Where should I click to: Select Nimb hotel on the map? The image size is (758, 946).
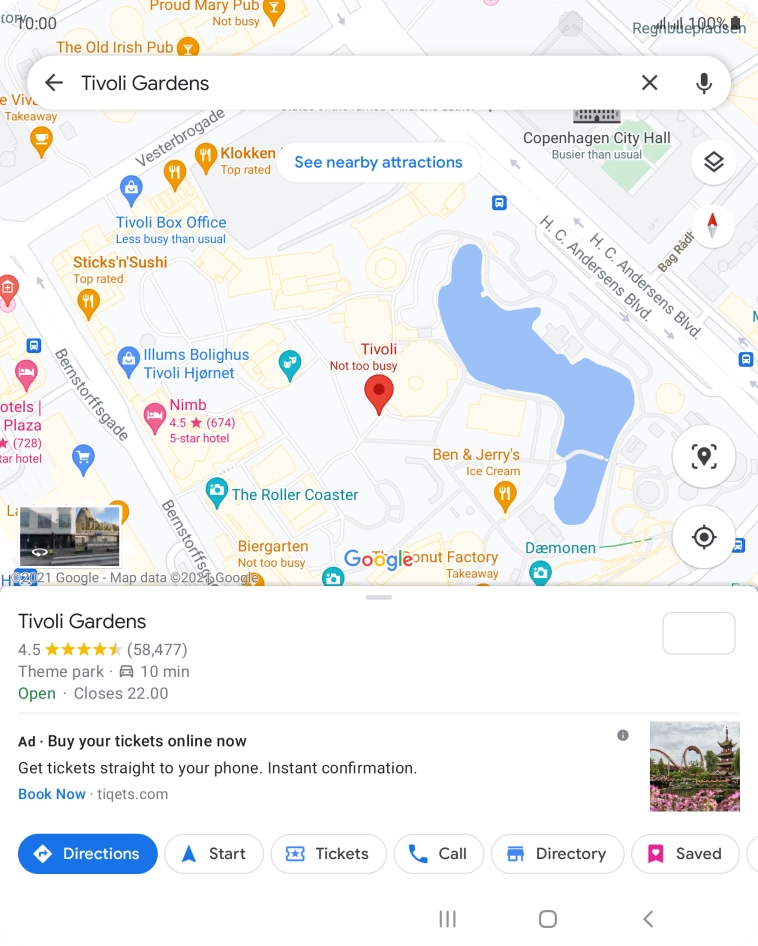pyautogui.click(x=155, y=417)
